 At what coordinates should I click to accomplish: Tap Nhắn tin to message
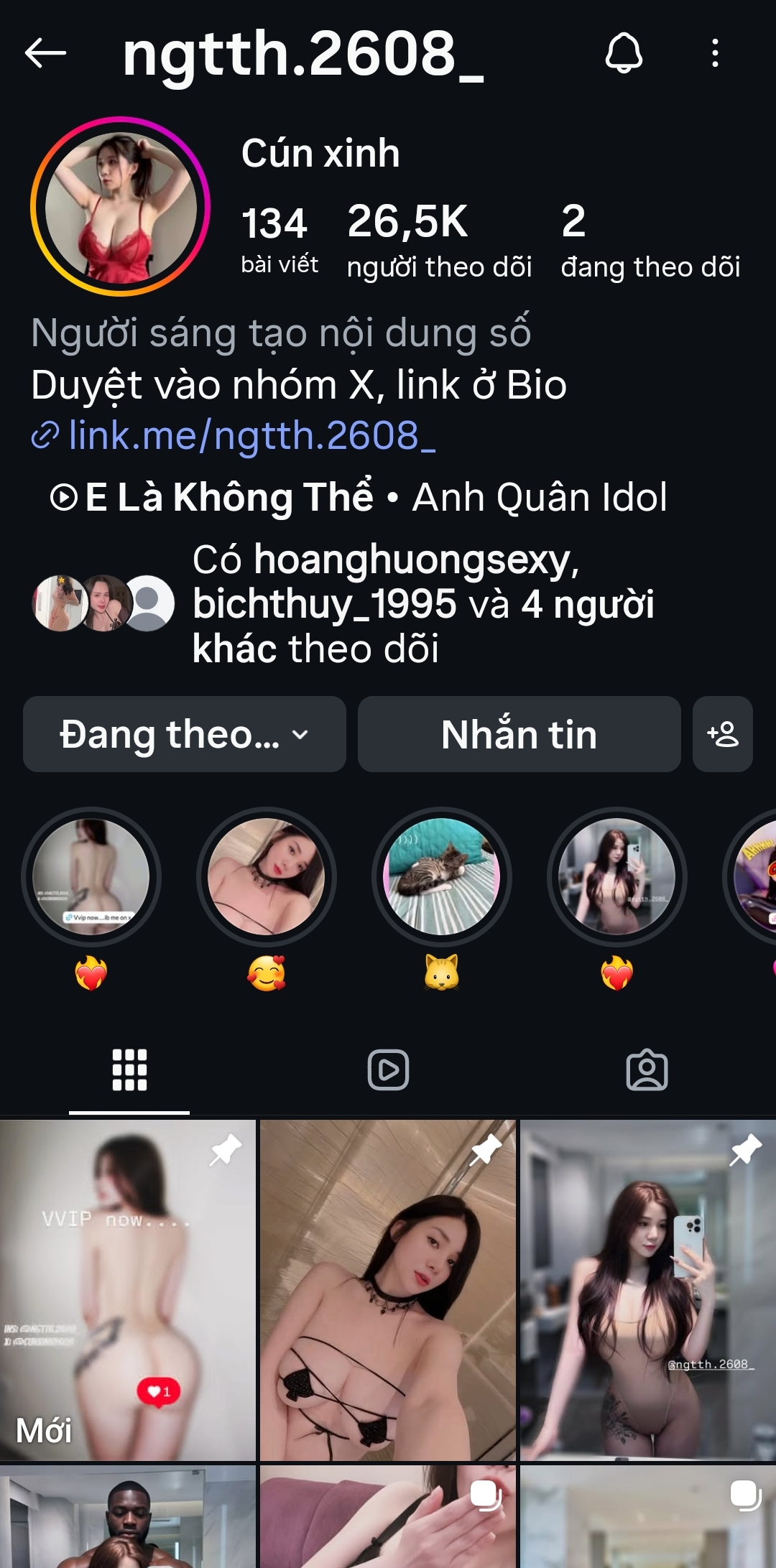(519, 734)
